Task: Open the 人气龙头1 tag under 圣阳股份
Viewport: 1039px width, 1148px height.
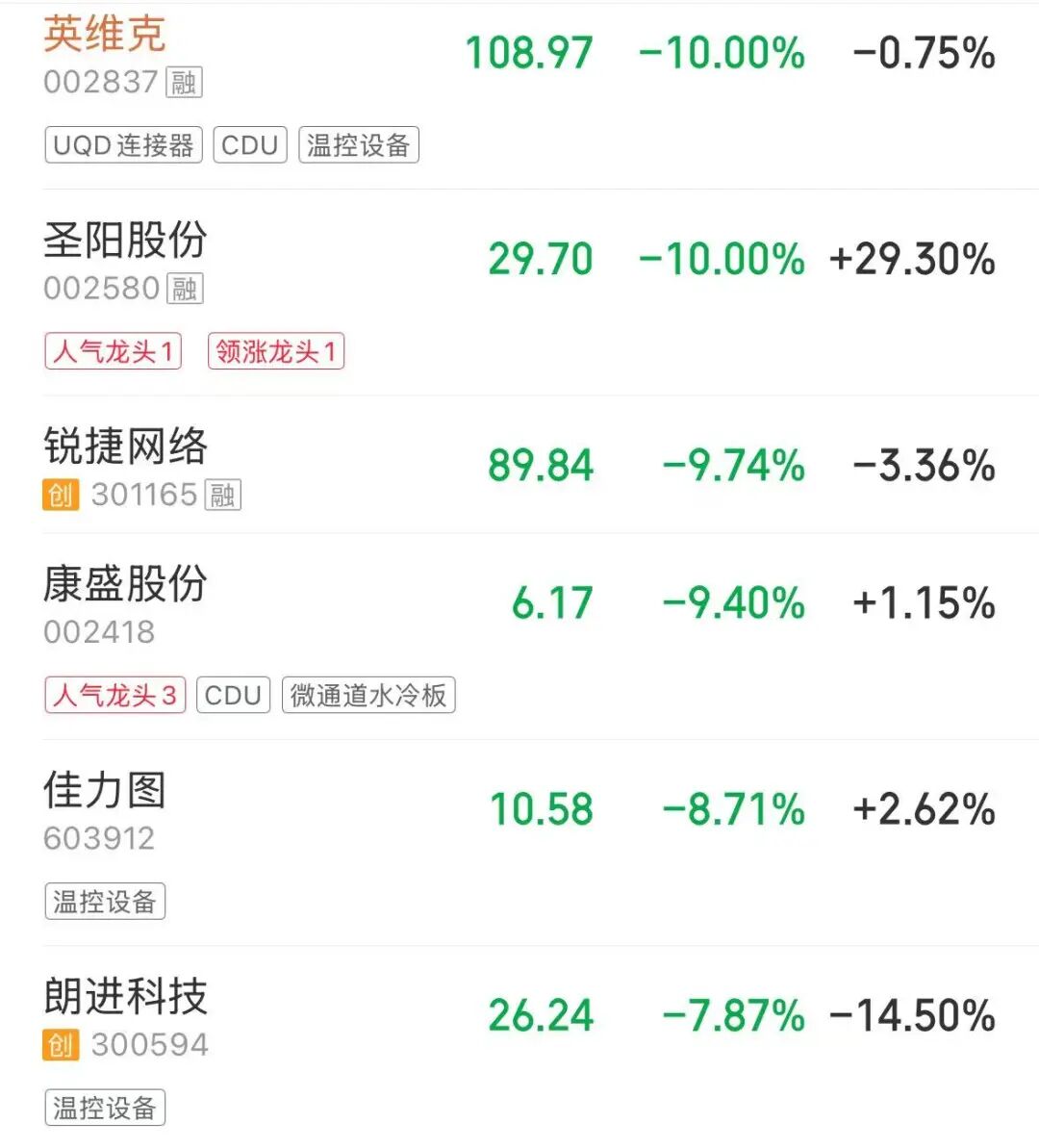Action: tap(112, 350)
